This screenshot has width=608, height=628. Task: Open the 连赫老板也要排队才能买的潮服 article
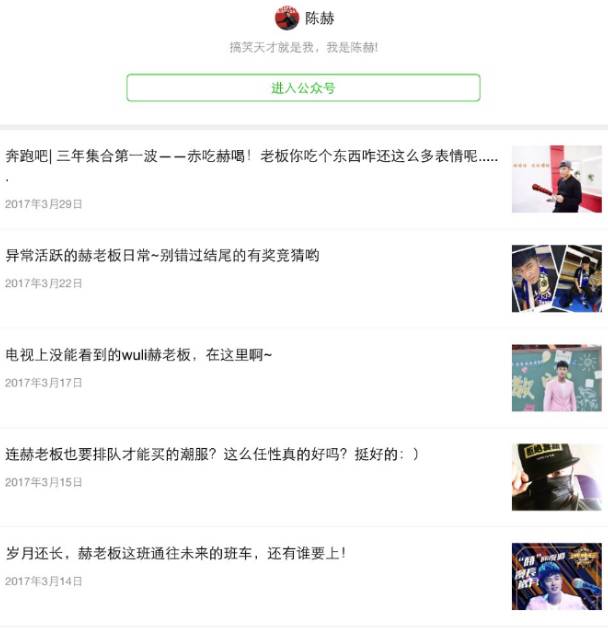coord(212,454)
